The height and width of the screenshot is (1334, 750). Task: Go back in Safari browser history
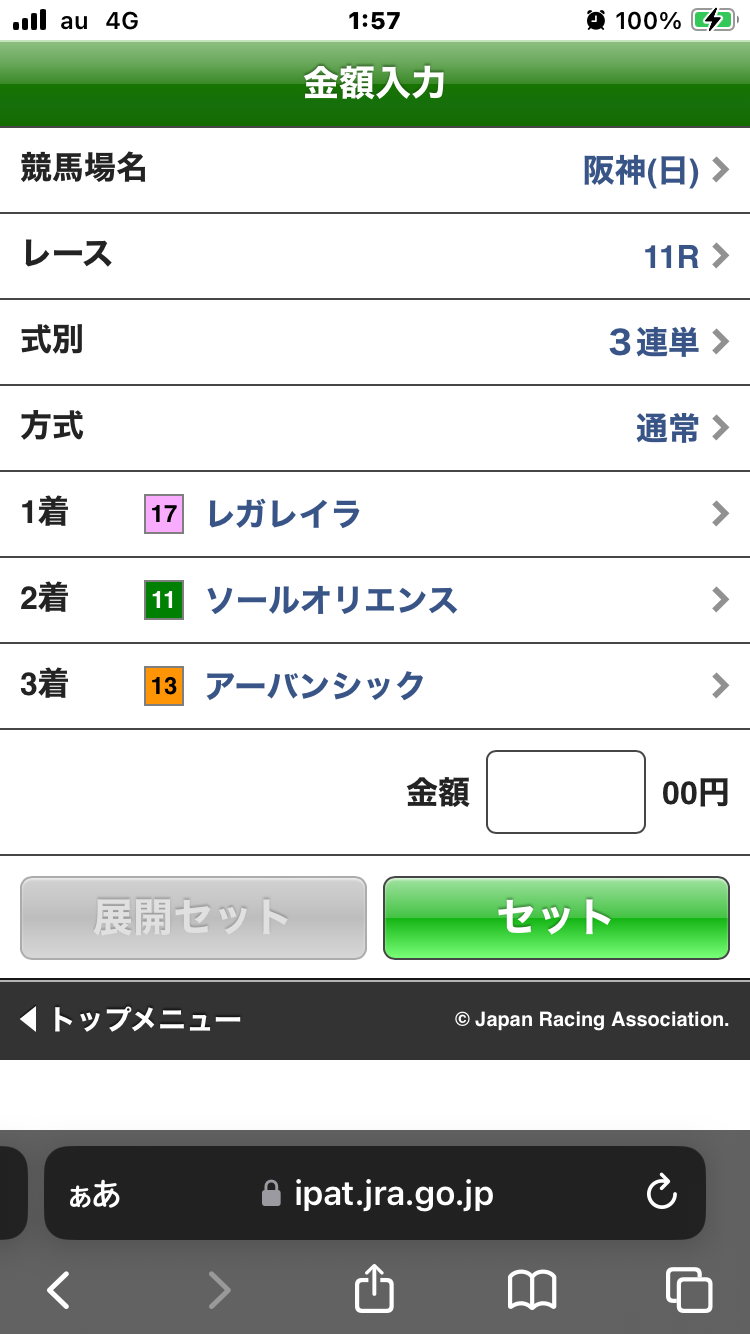(58, 1290)
